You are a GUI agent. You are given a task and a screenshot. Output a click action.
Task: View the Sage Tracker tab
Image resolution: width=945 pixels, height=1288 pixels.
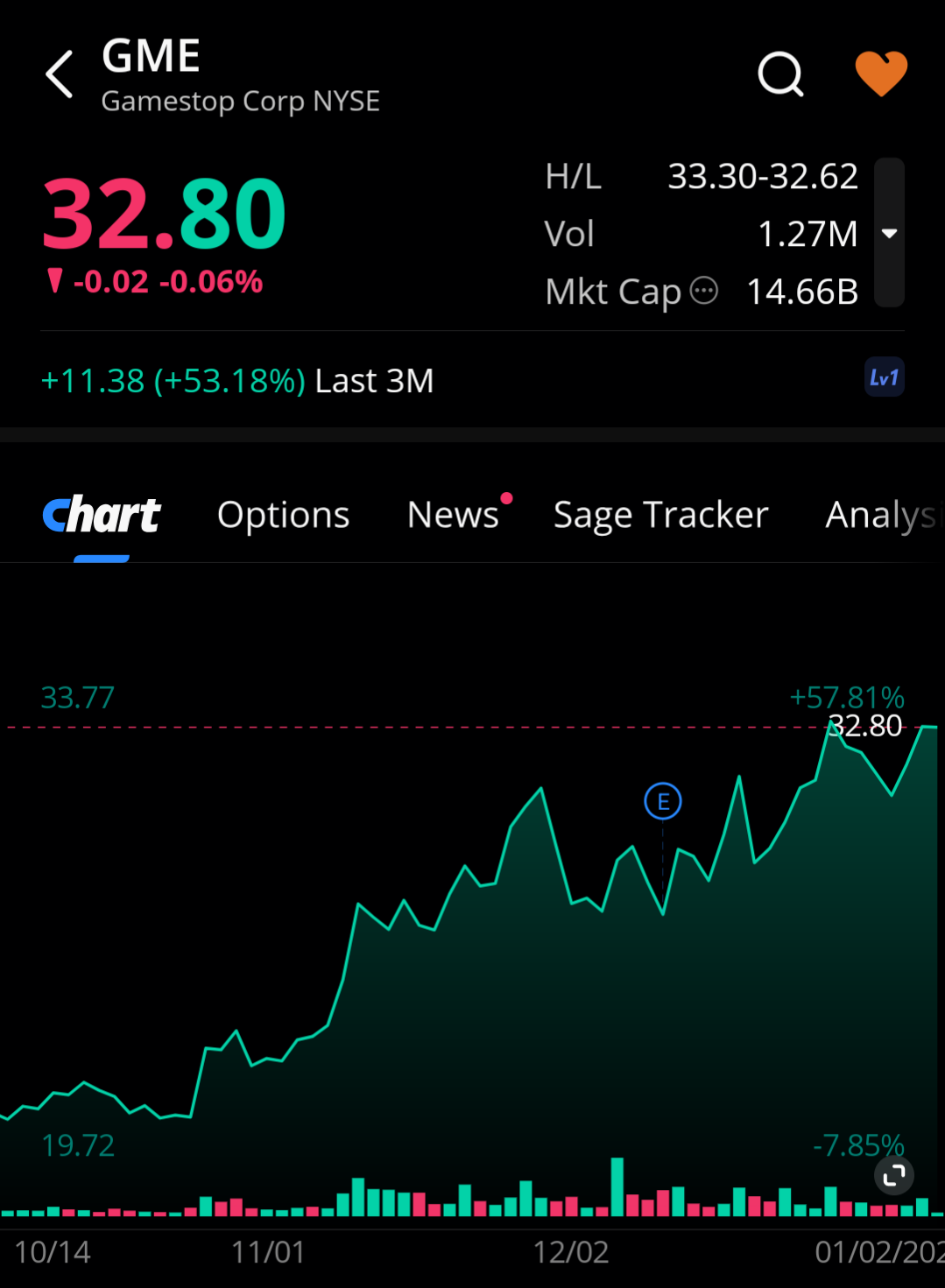pyautogui.click(x=660, y=515)
